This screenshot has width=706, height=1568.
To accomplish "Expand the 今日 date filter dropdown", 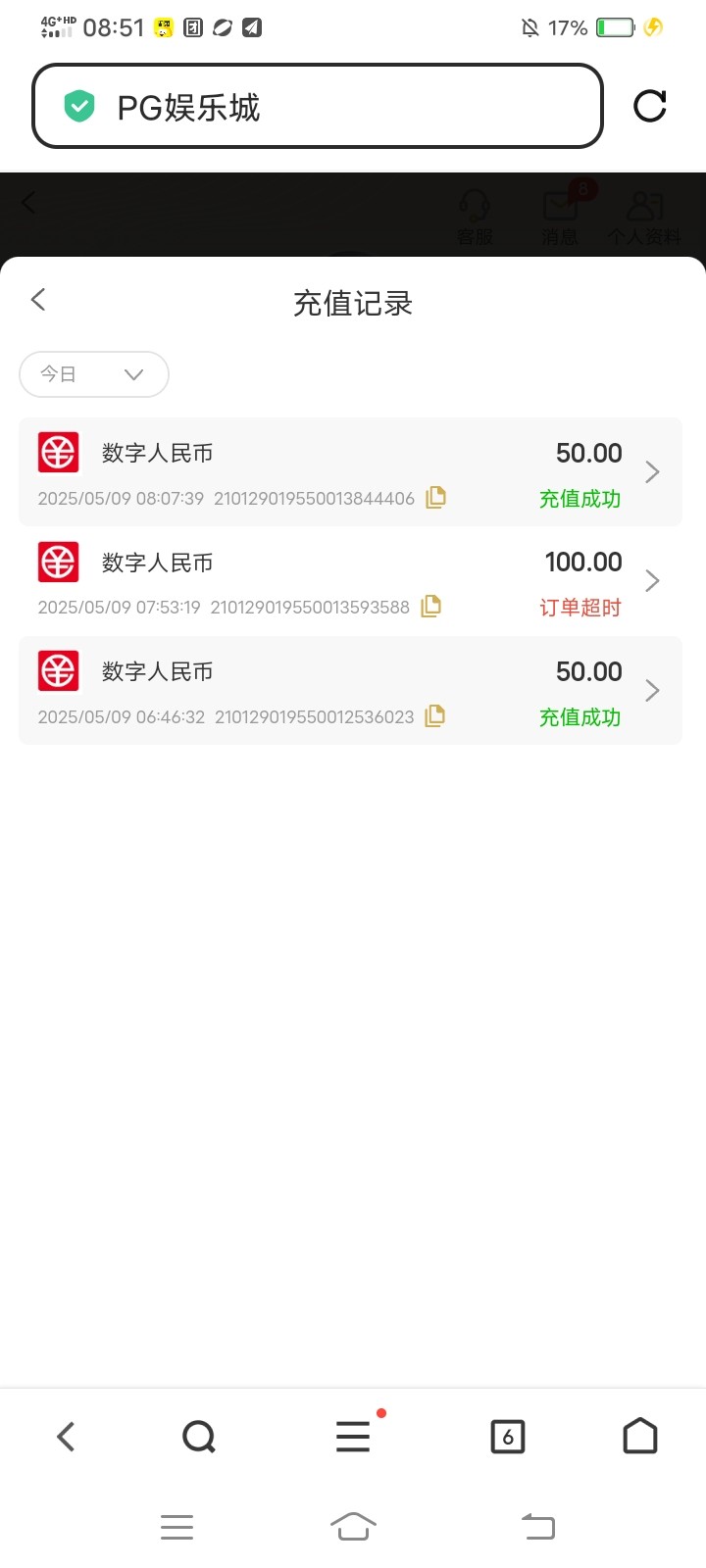I will pos(94,374).
